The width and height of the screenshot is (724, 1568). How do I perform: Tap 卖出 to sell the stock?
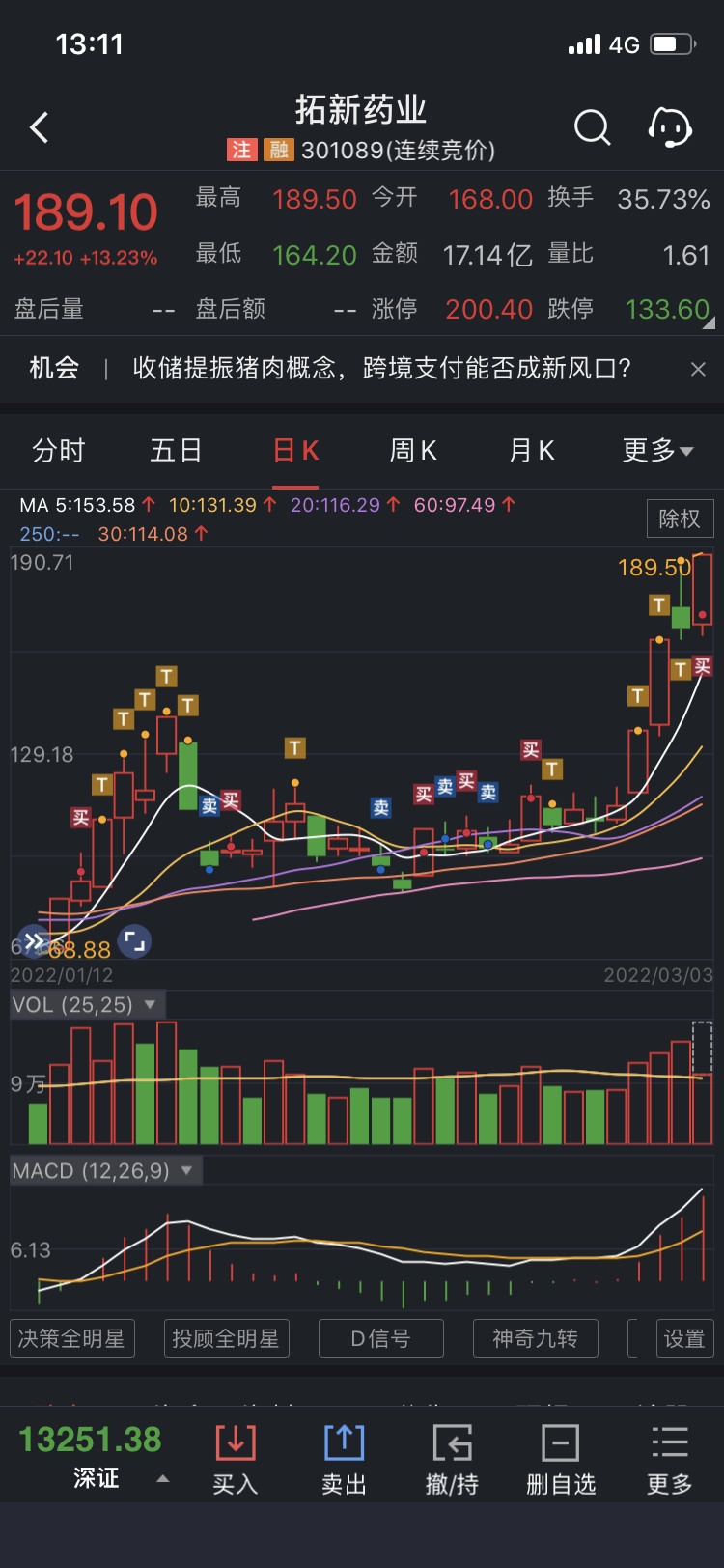click(x=344, y=1460)
